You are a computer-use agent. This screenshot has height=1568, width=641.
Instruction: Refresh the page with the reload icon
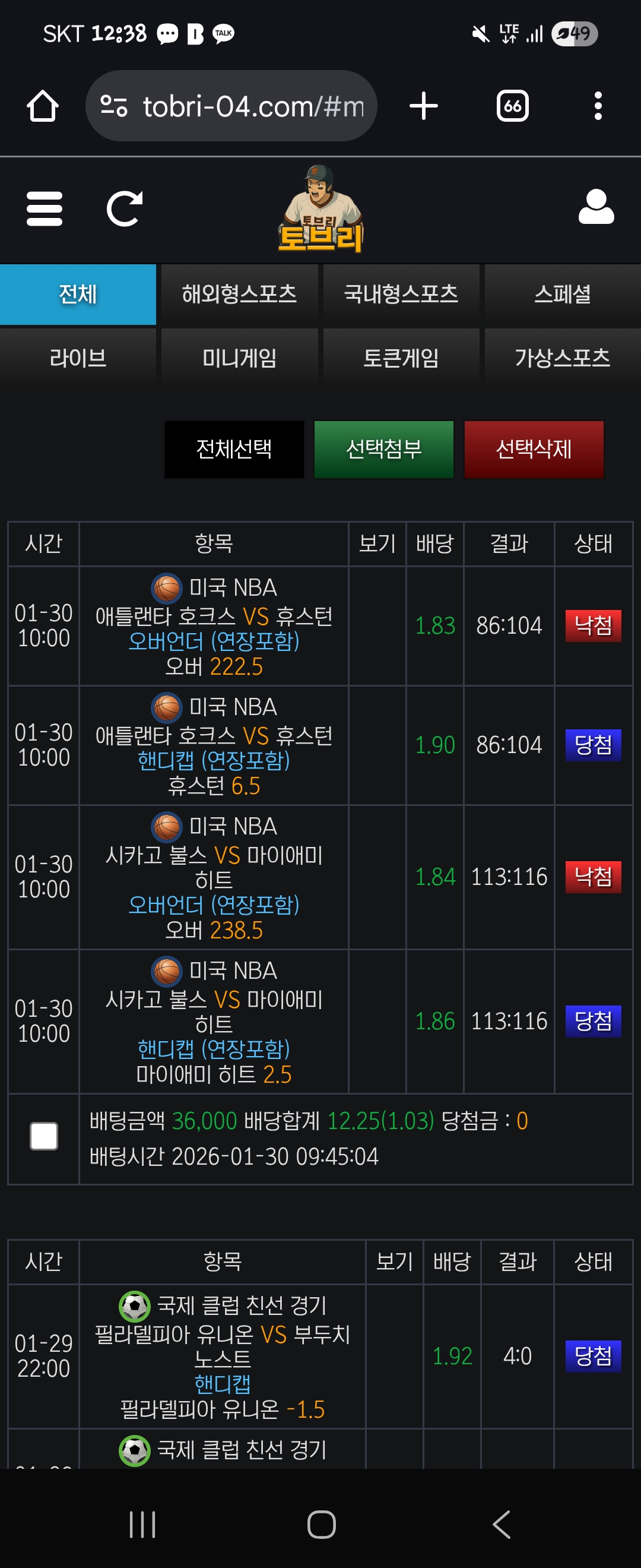point(125,209)
